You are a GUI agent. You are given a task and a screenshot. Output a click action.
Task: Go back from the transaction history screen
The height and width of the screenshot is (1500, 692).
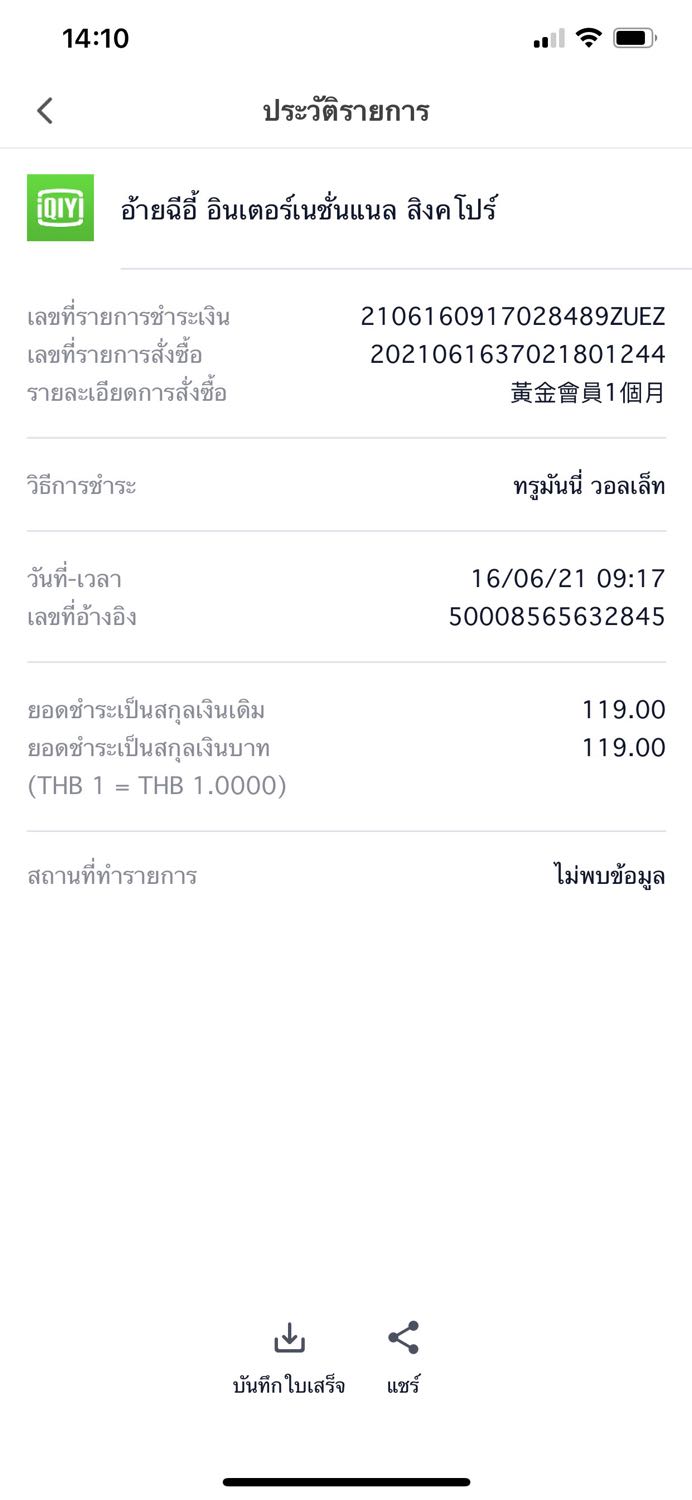coord(45,110)
